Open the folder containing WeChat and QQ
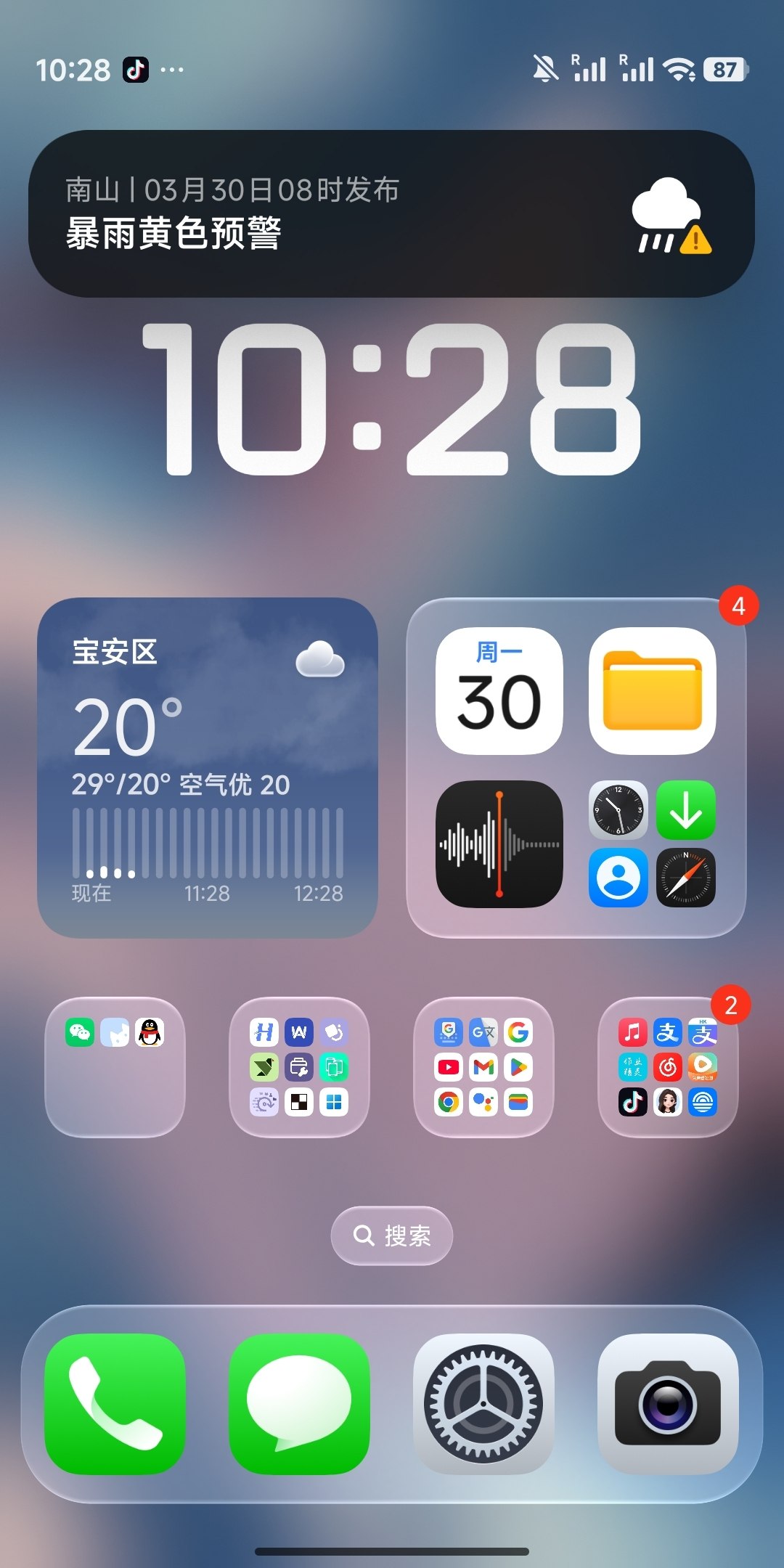Image resolution: width=784 pixels, height=1568 pixels. (x=115, y=1067)
